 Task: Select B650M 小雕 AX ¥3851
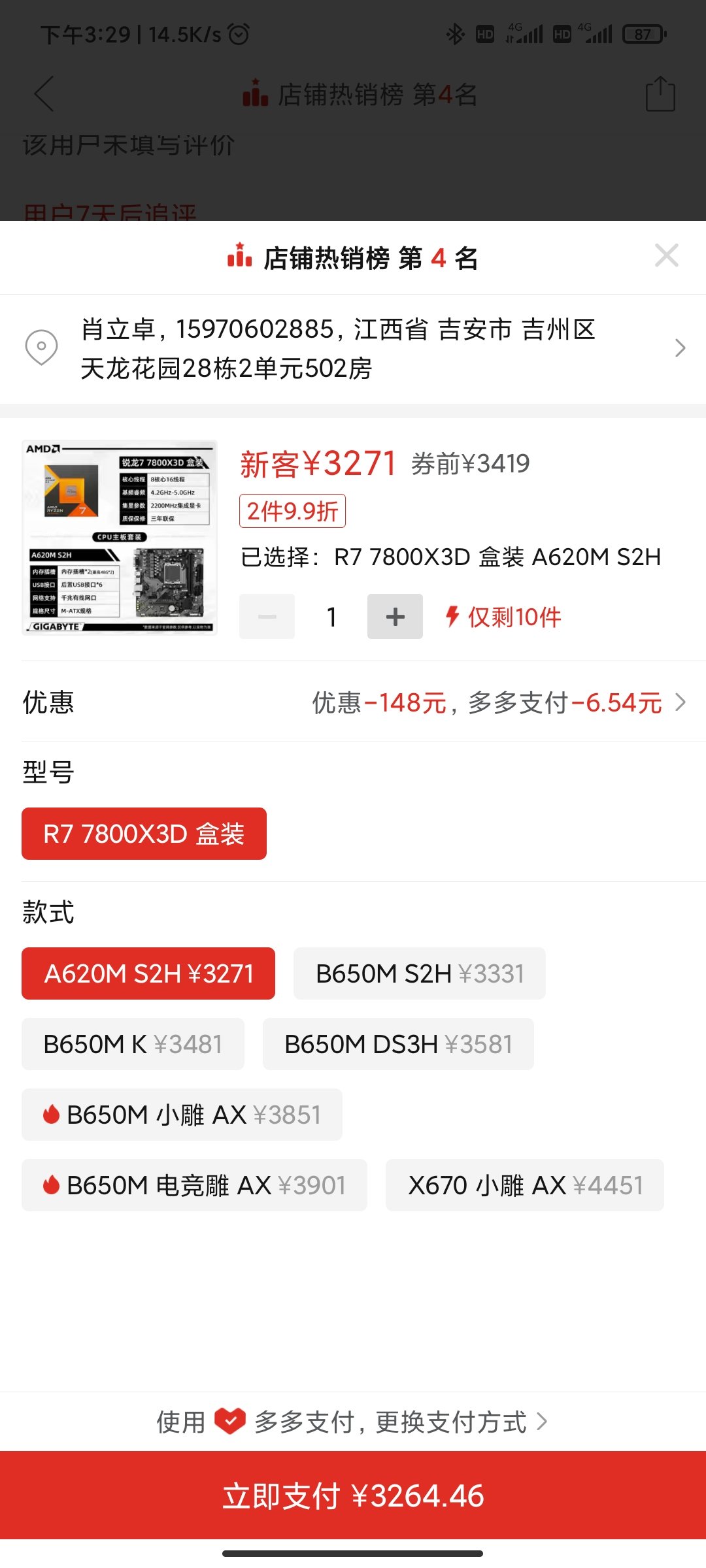coord(182,1115)
